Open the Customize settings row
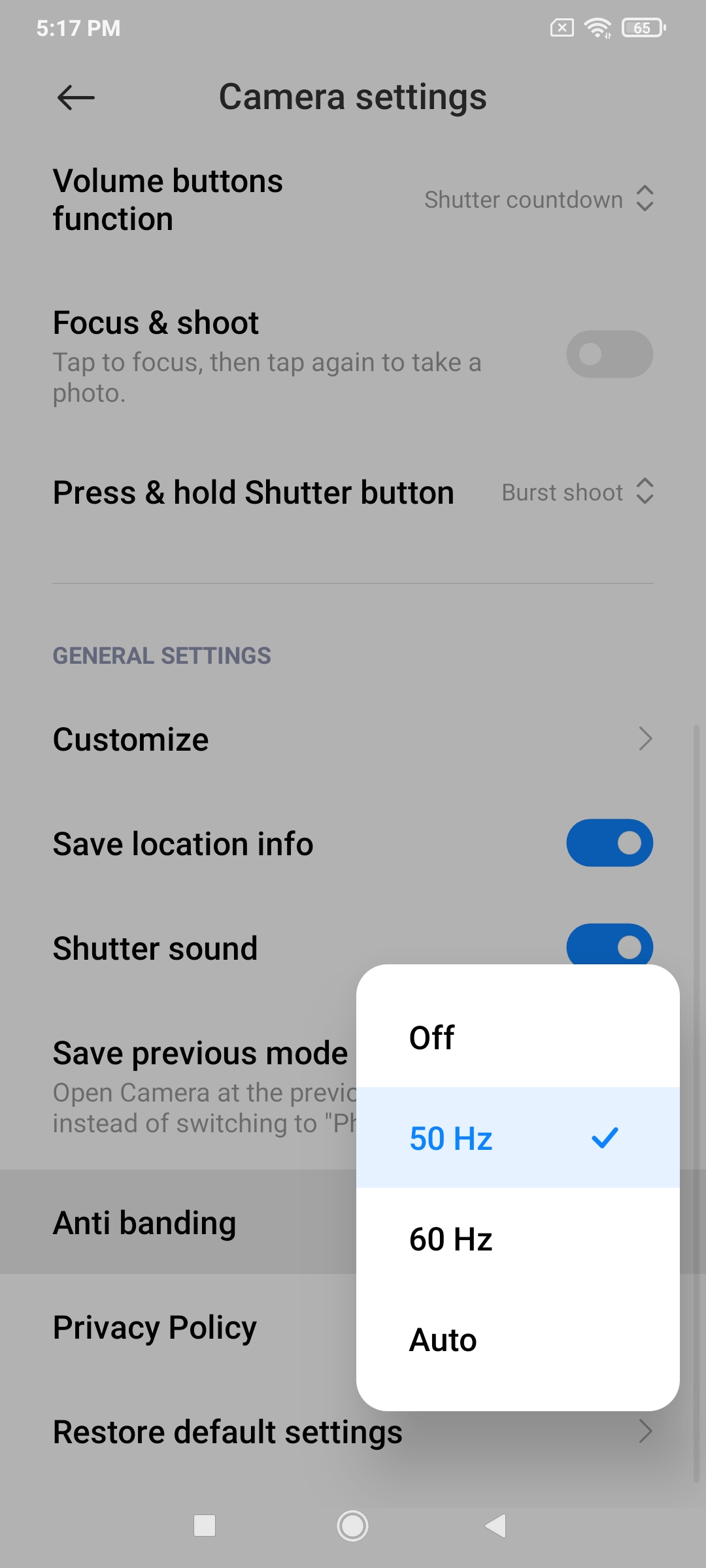Screen dimensions: 706x1568 pyautogui.click(x=353, y=739)
